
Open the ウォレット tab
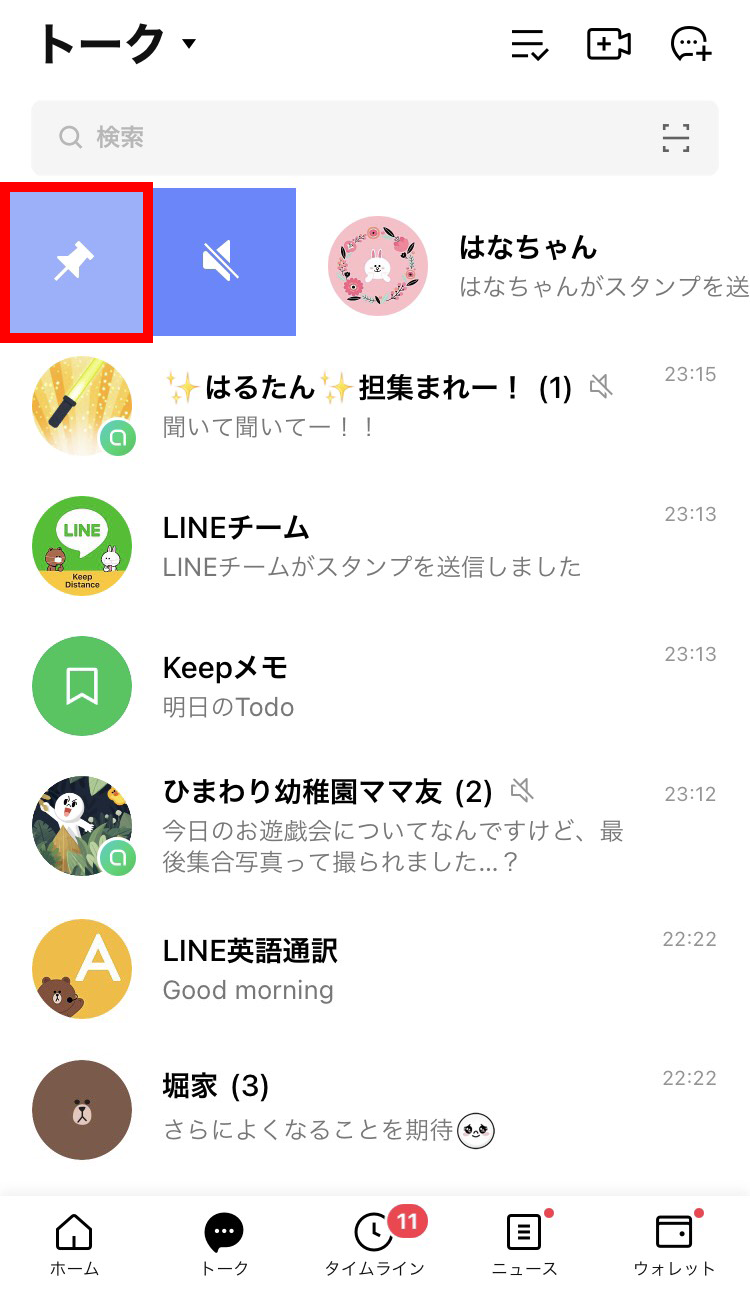click(x=674, y=1245)
